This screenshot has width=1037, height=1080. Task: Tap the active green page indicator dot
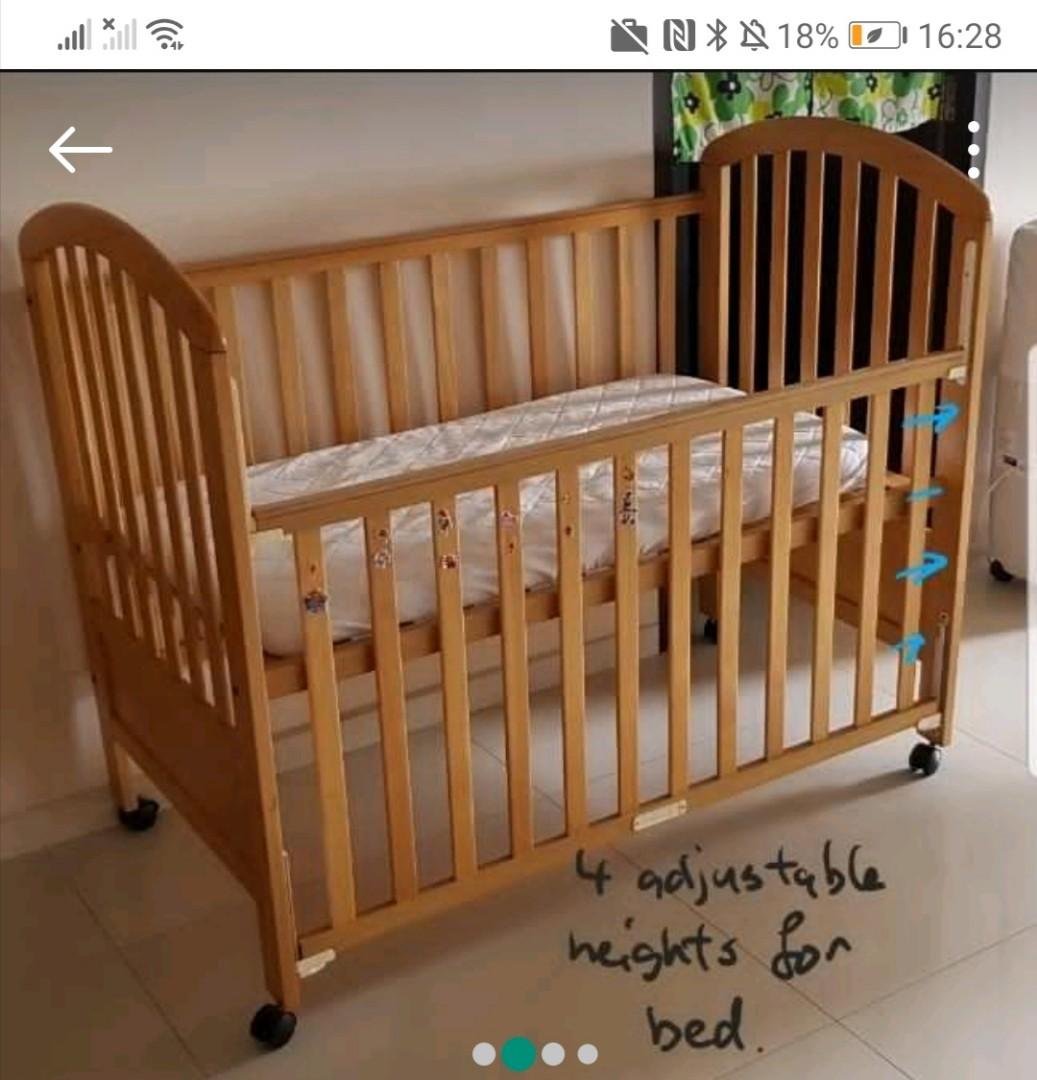(x=520, y=1052)
